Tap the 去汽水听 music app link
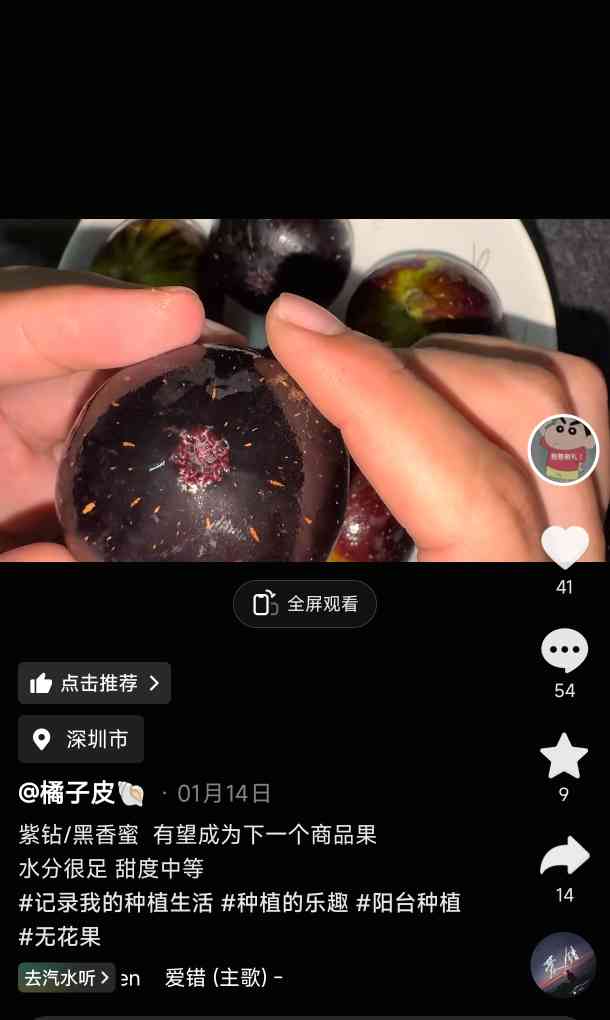Image resolution: width=610 pixels, height=1020 pixels. click(x=66, y=977)
